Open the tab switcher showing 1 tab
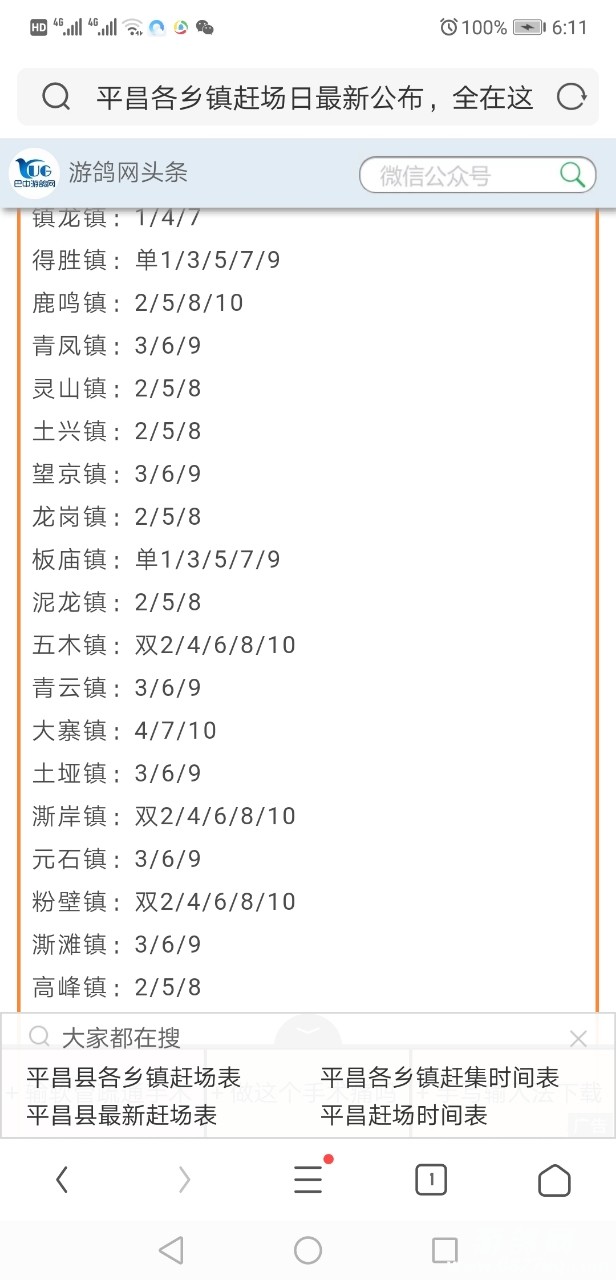This screenshot has width=616, height=1280. [x=431, y=1181]
